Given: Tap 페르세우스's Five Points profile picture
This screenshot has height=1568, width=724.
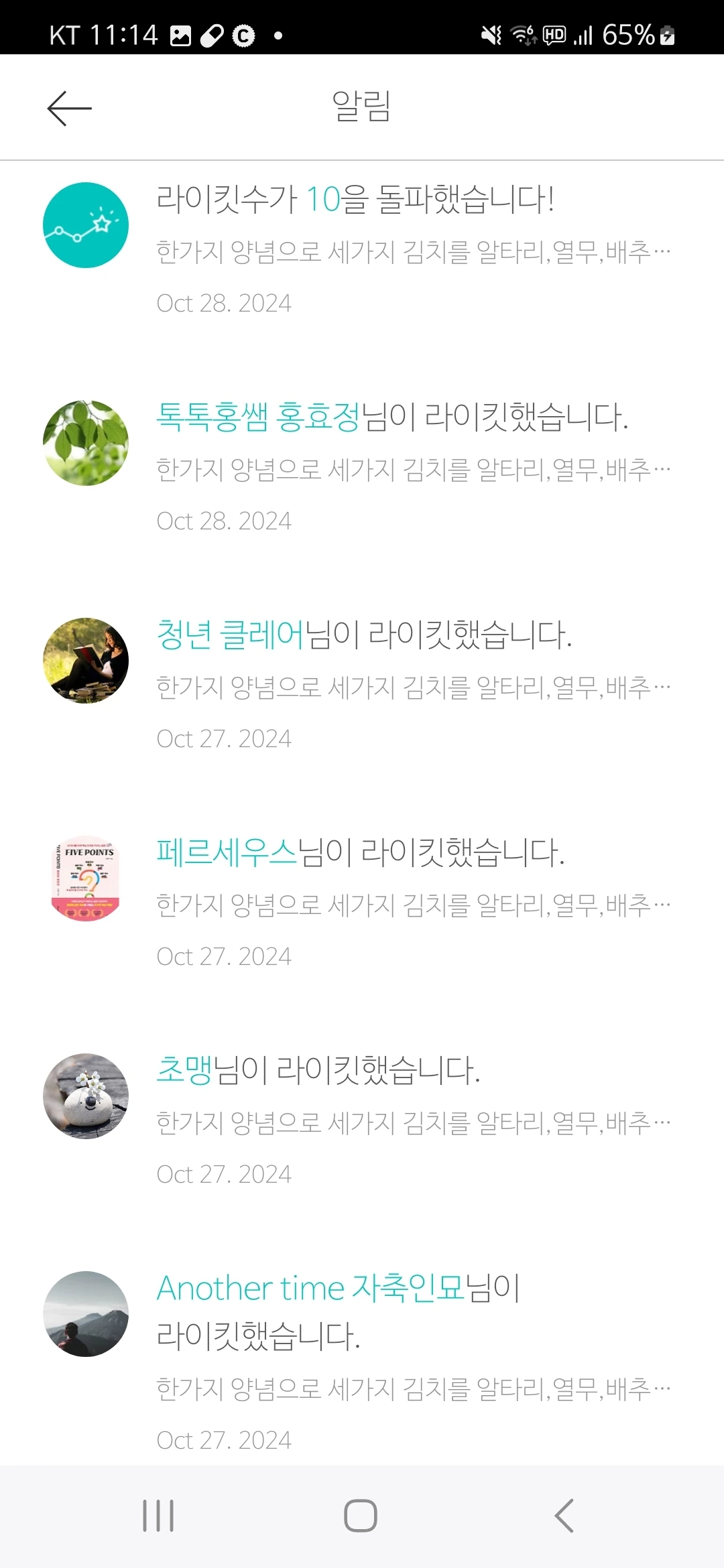Looking at the screenshot, I should (86, 878).
